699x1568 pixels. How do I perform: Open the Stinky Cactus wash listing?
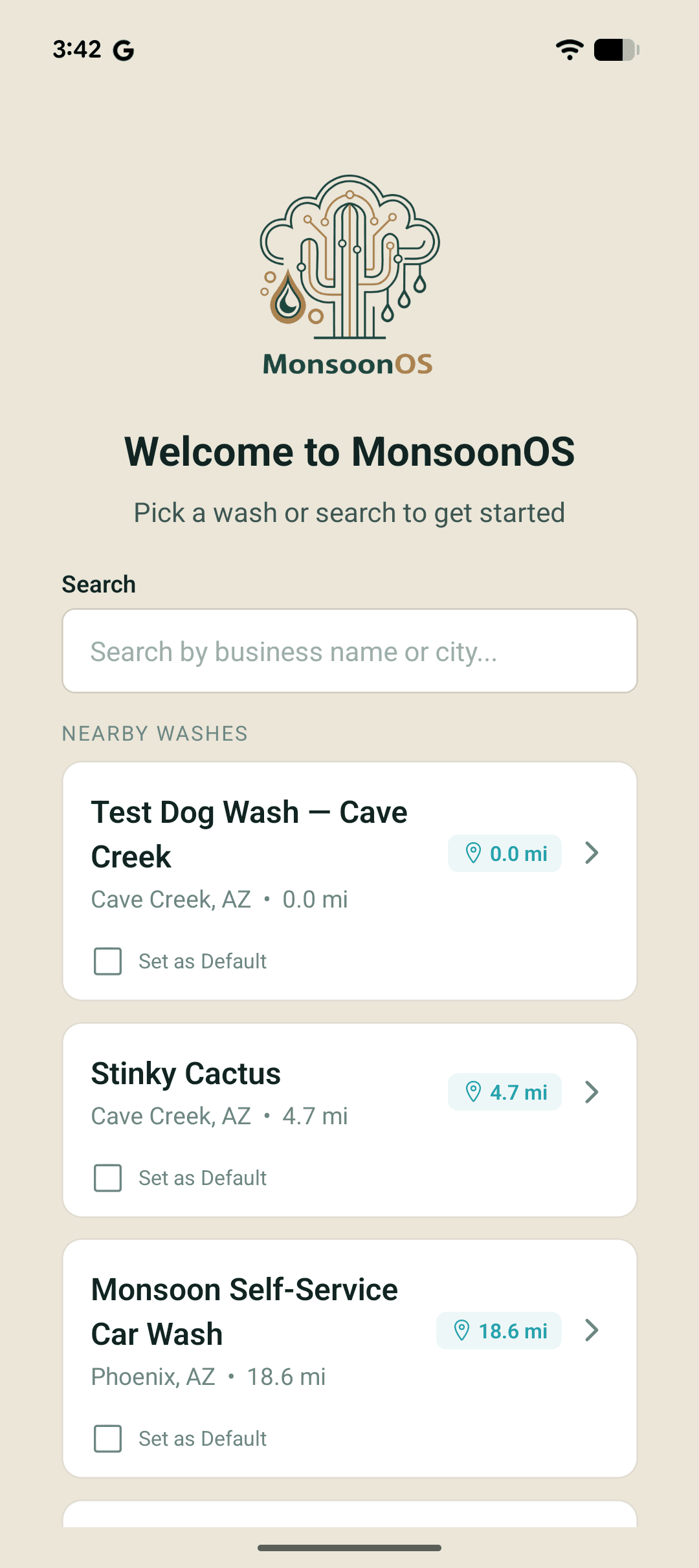point(186,1072)
